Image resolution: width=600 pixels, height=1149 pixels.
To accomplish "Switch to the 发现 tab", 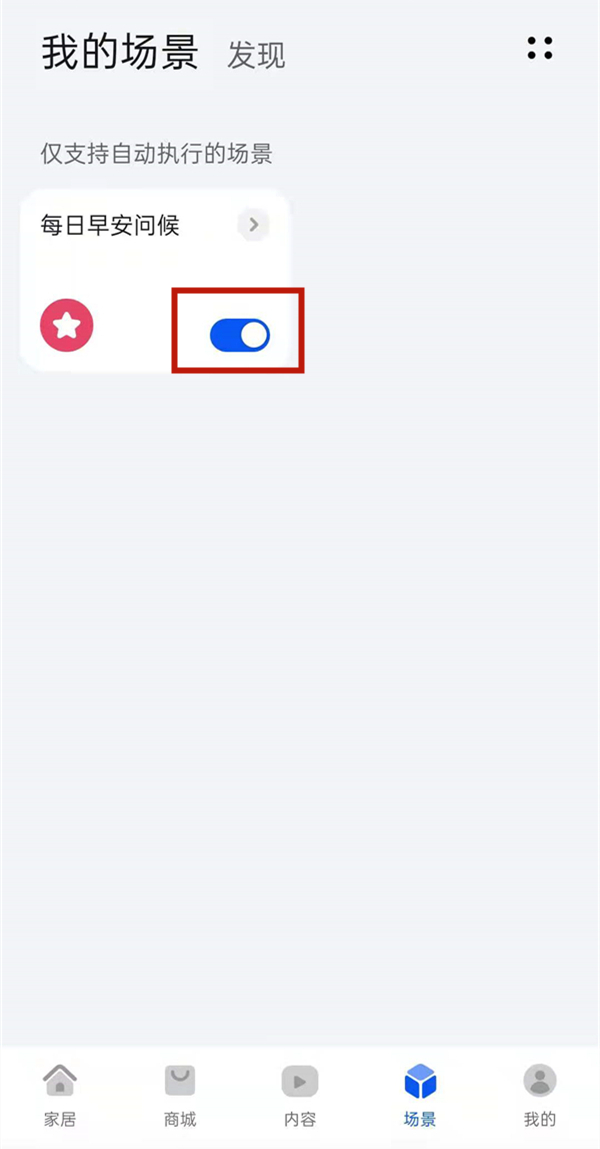I will click(x=256, y=55).
